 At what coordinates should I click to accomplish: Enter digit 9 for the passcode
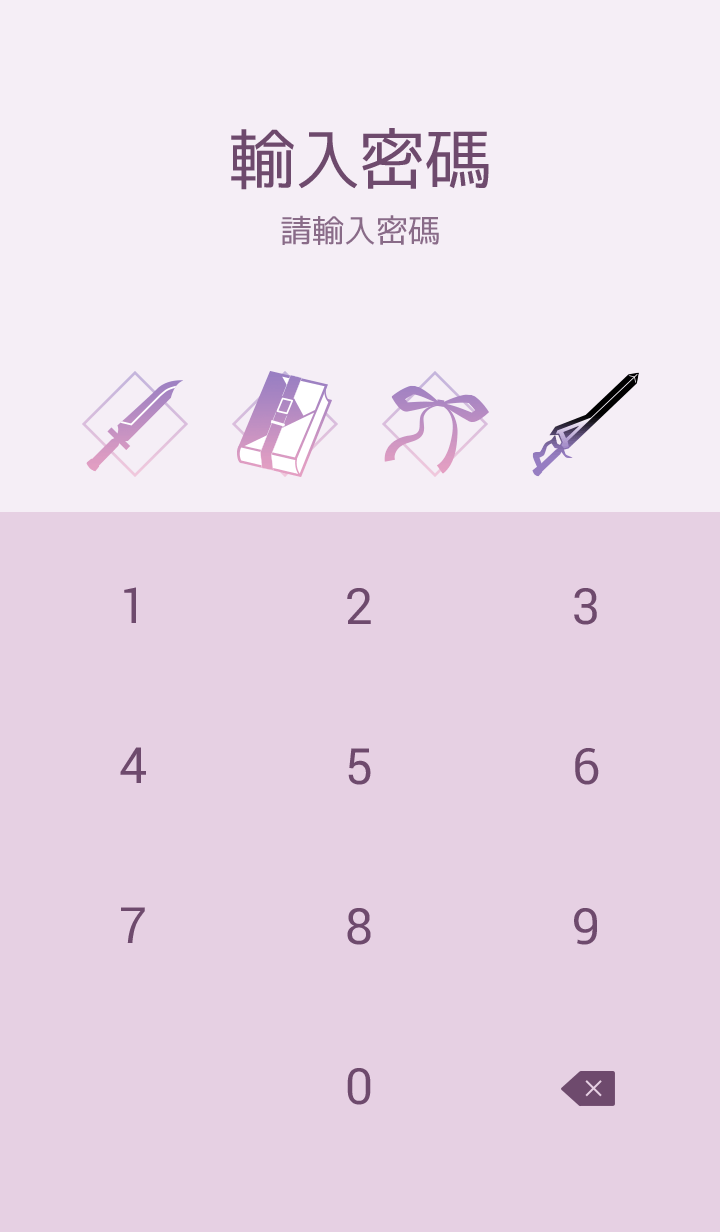(586, 927)
